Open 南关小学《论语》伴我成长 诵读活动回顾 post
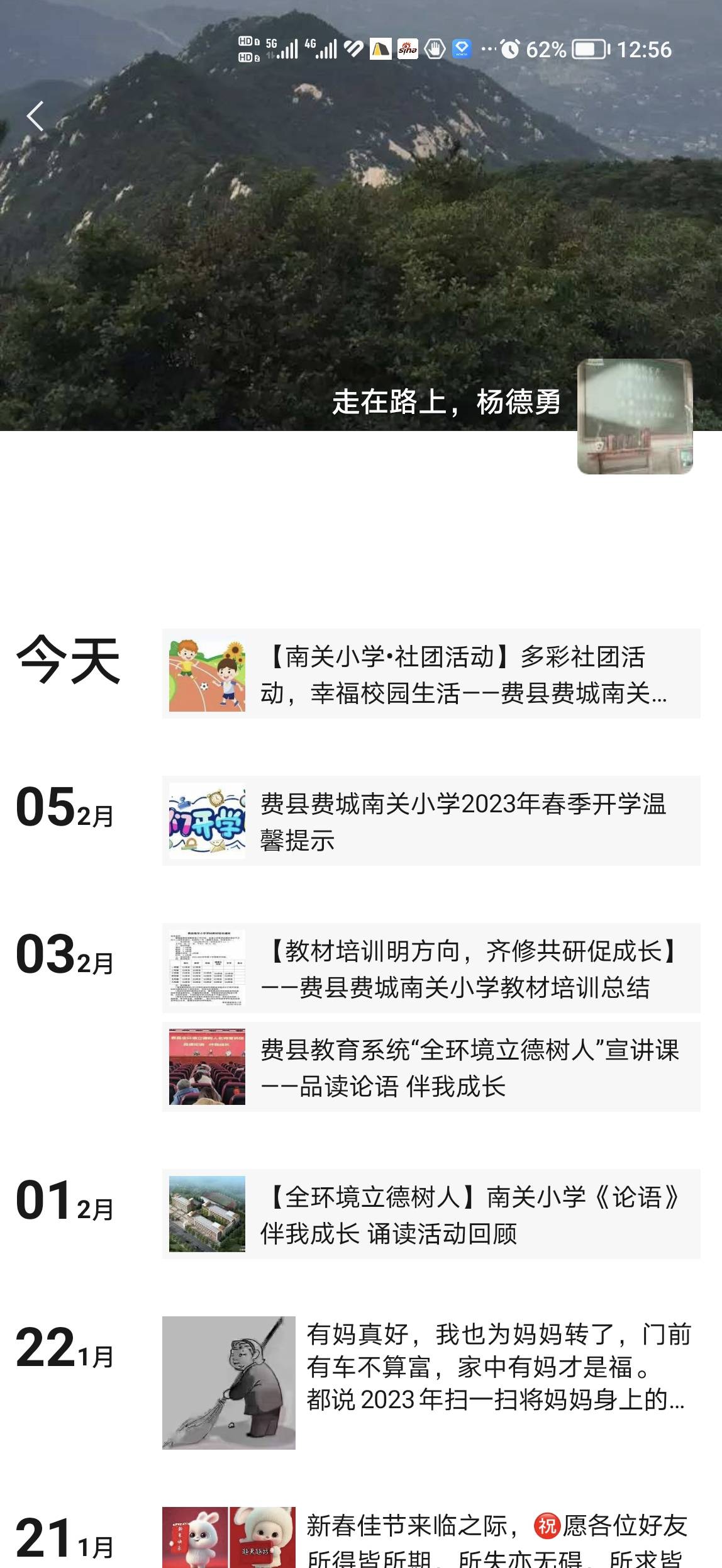This screenshot has width=722, height=1568. coord(431,1214)
